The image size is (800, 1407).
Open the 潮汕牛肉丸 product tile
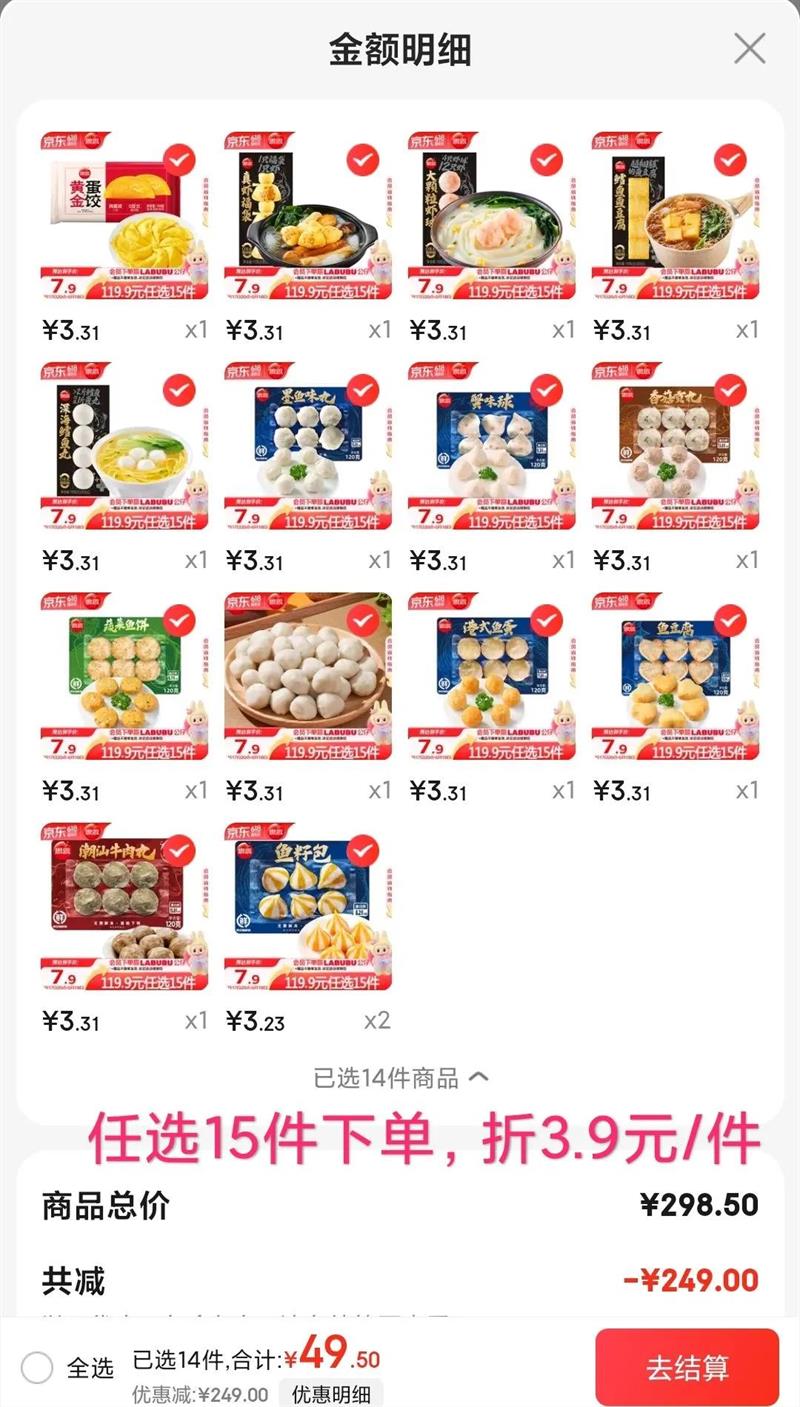pos(124,905)
